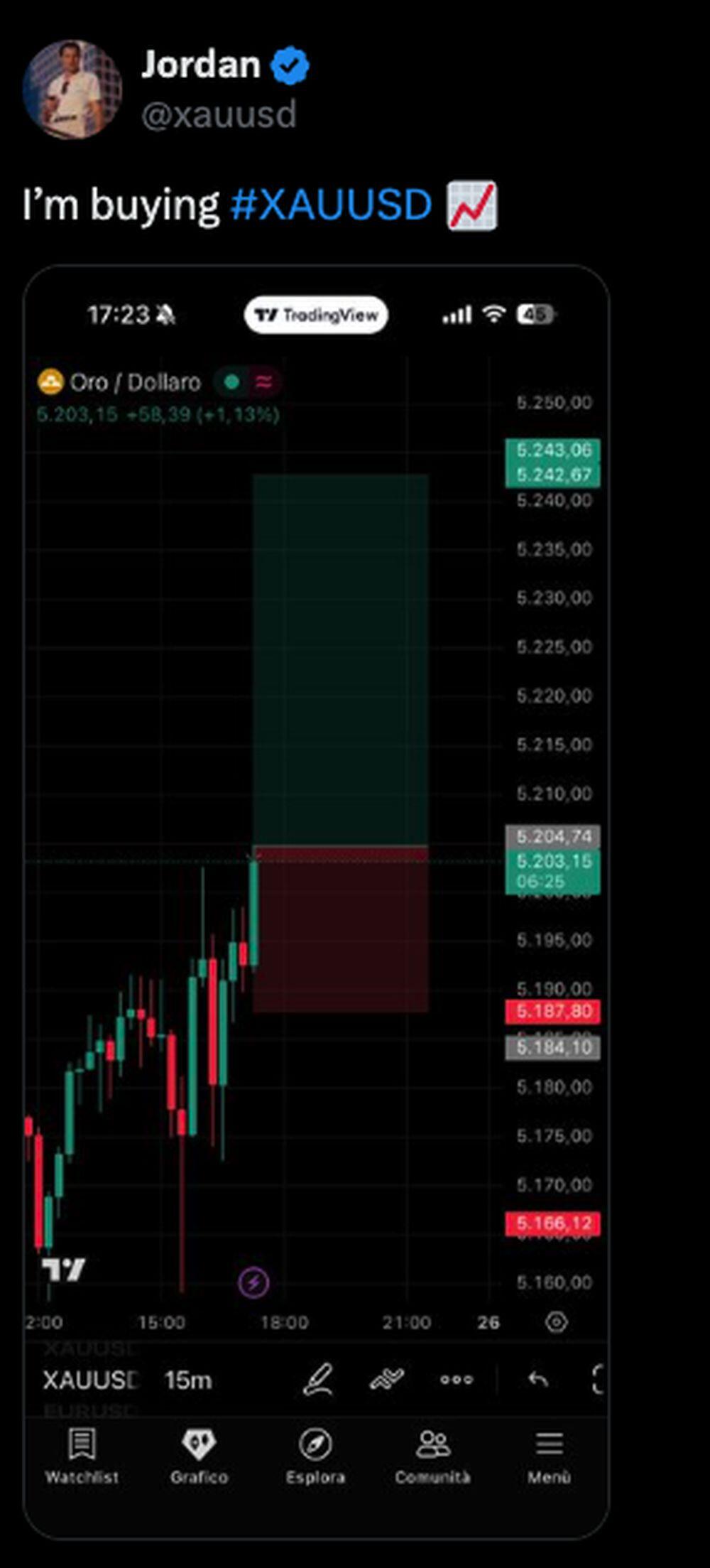
Task: Open Jordan's profile picture
Action: click(72, 89)
